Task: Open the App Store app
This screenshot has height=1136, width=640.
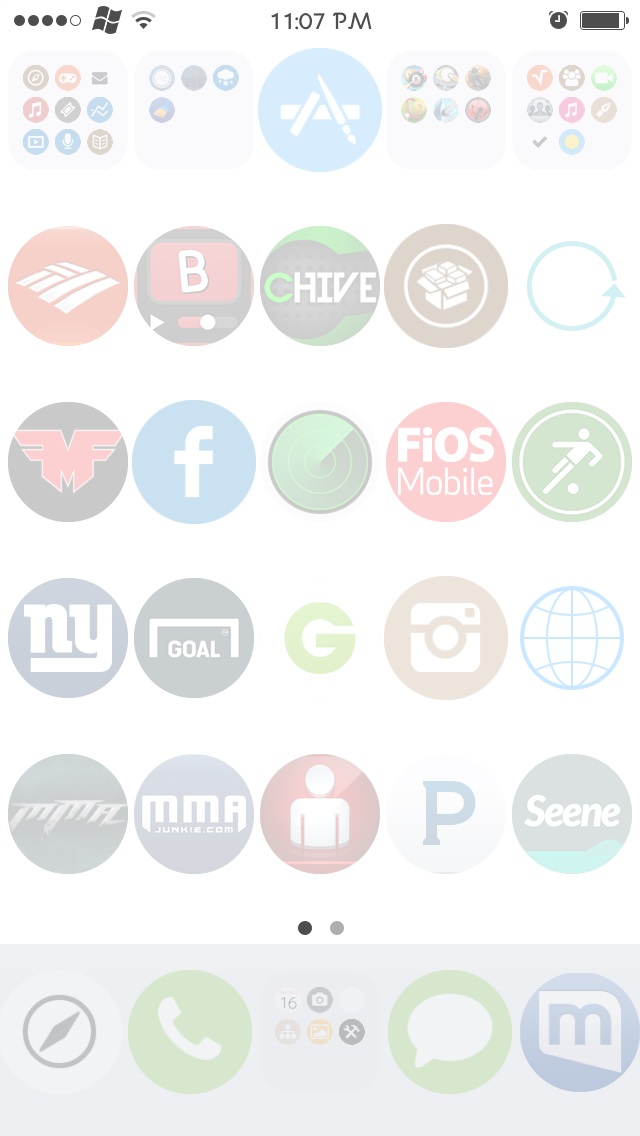Action: (320, 110)
